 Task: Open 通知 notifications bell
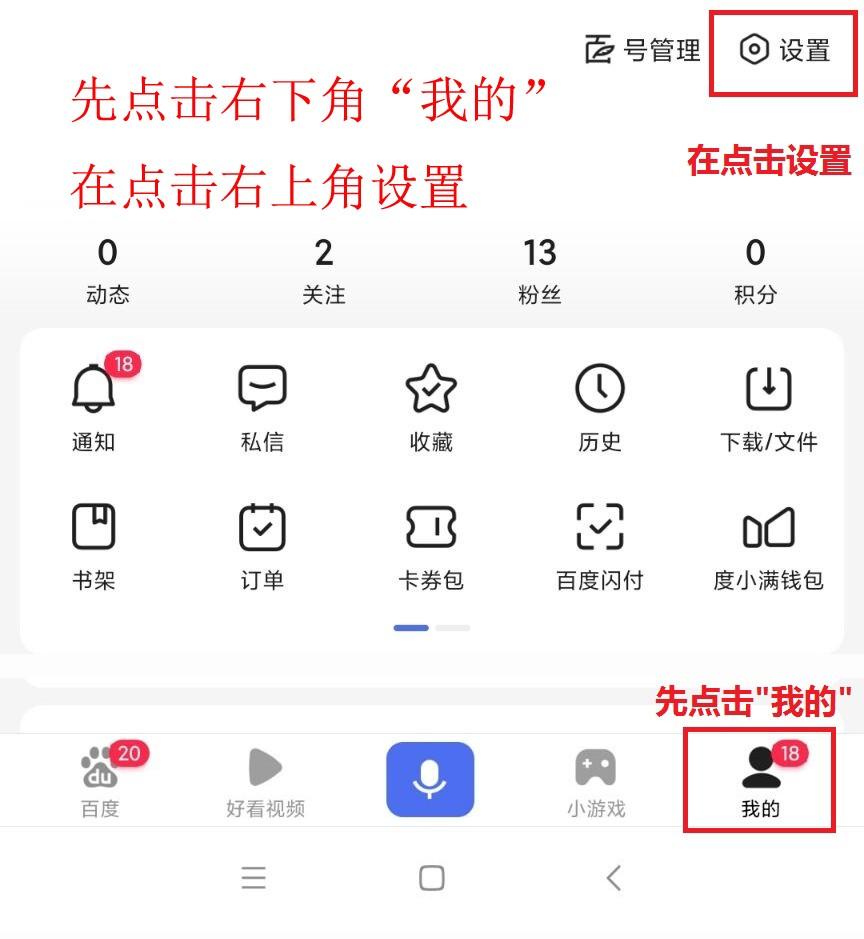pos(94,405)
